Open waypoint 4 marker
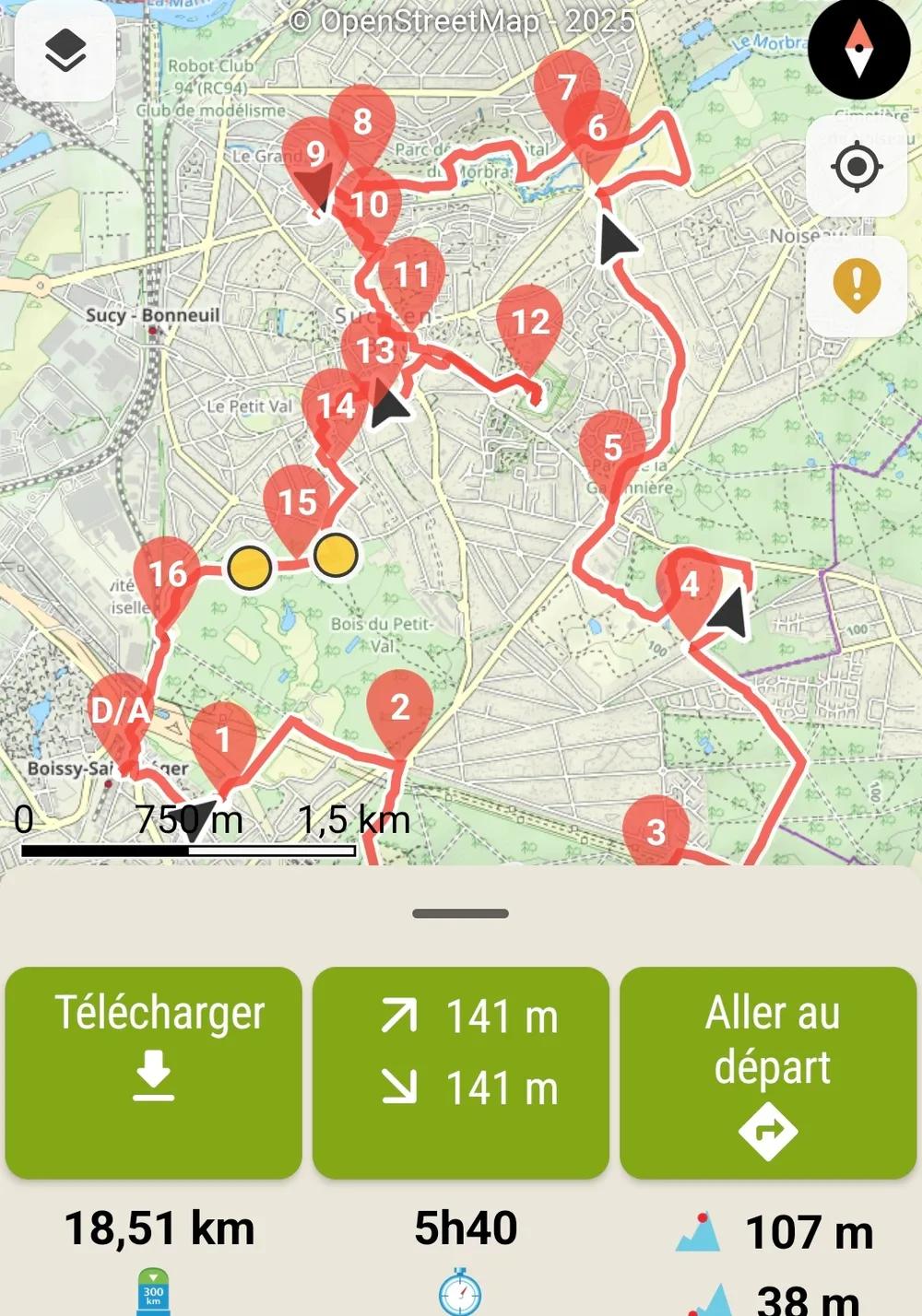Screen dimensions: 922x1316 (x=690, y=584)
